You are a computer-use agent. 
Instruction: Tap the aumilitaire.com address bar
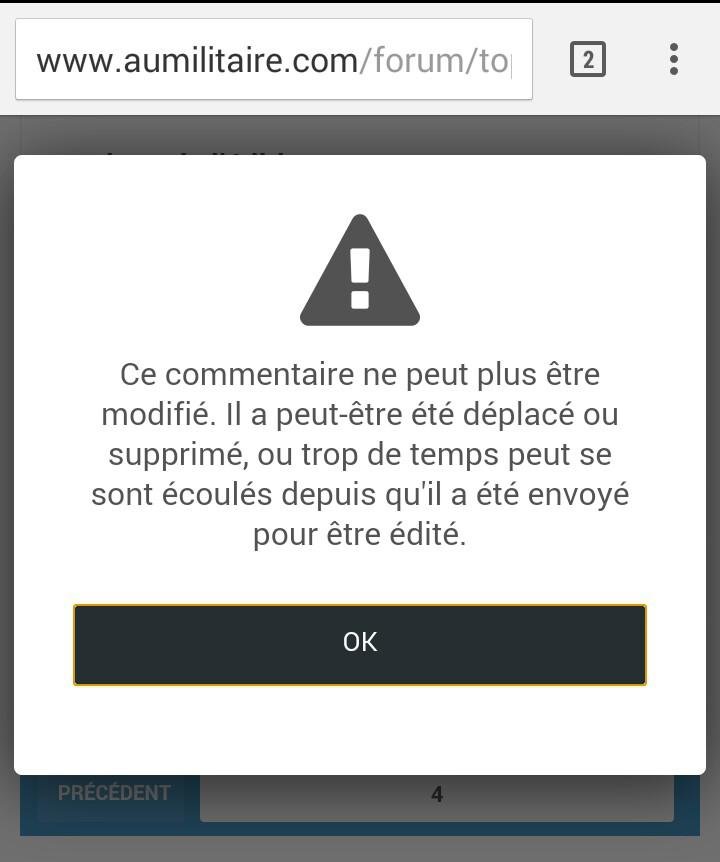point(273,60)
